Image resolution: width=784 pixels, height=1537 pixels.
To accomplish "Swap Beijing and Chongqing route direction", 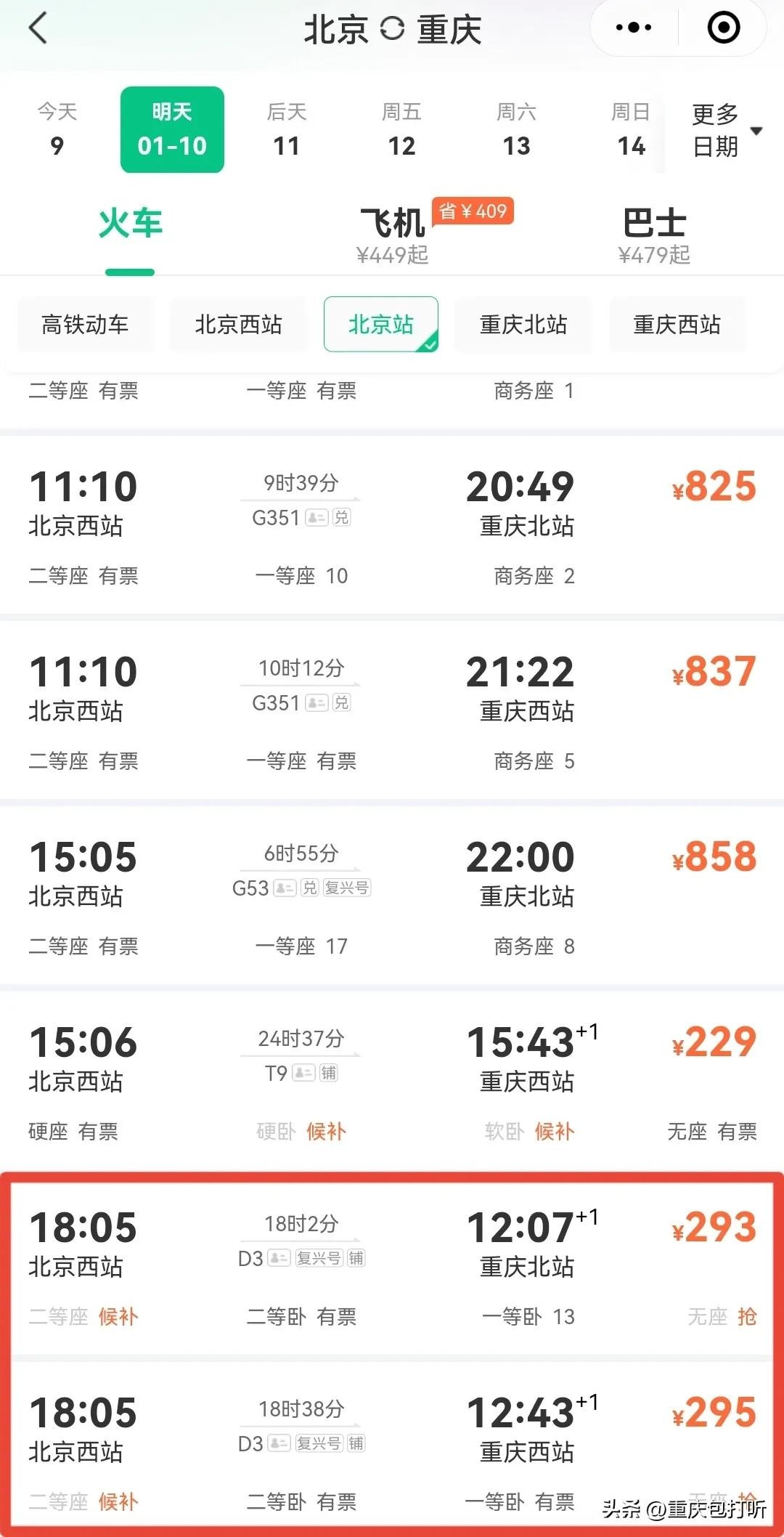I will [392, 30].
